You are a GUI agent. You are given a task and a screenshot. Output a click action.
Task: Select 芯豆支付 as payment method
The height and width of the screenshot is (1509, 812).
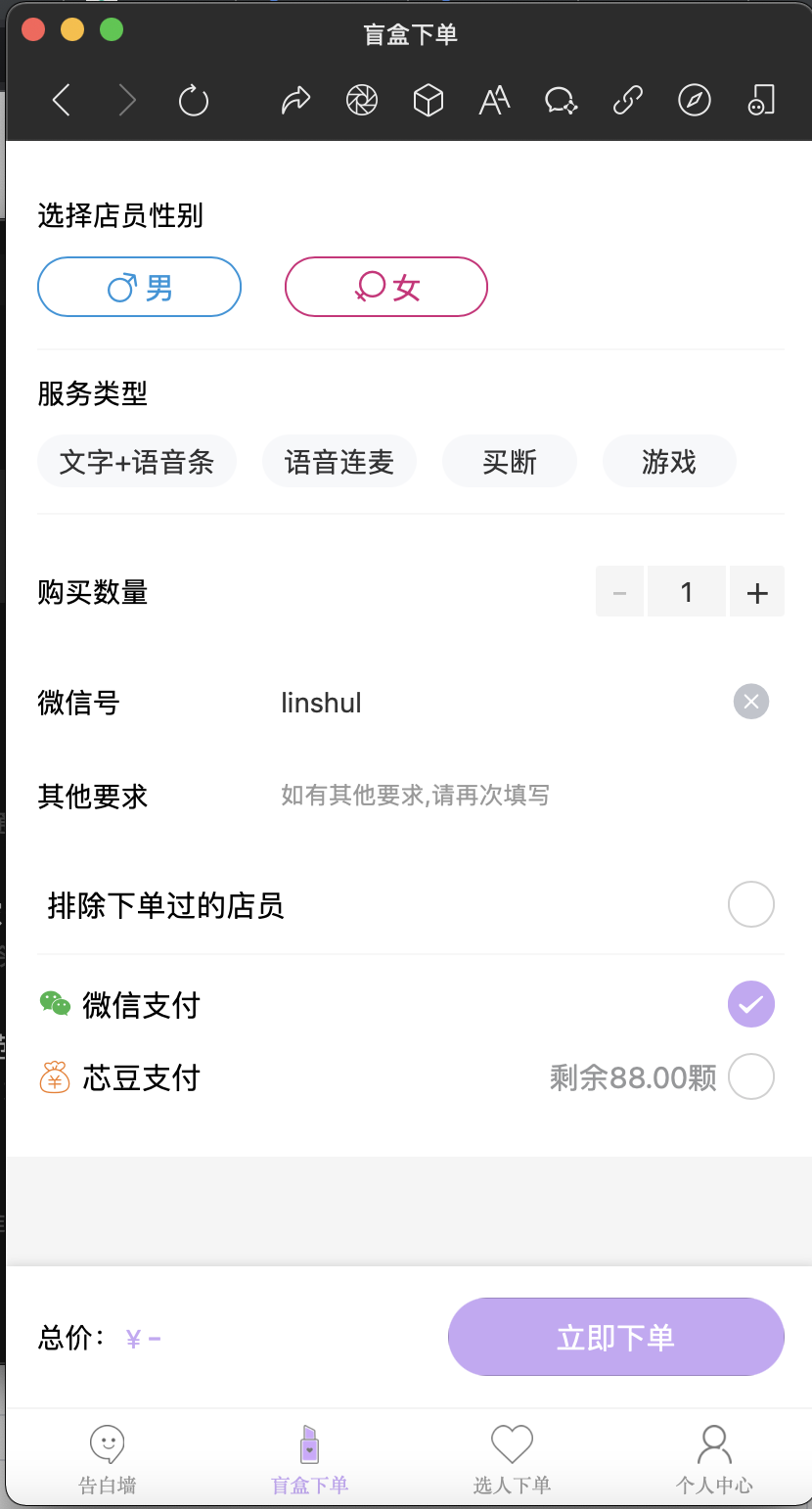click(x=751, y=1077)
